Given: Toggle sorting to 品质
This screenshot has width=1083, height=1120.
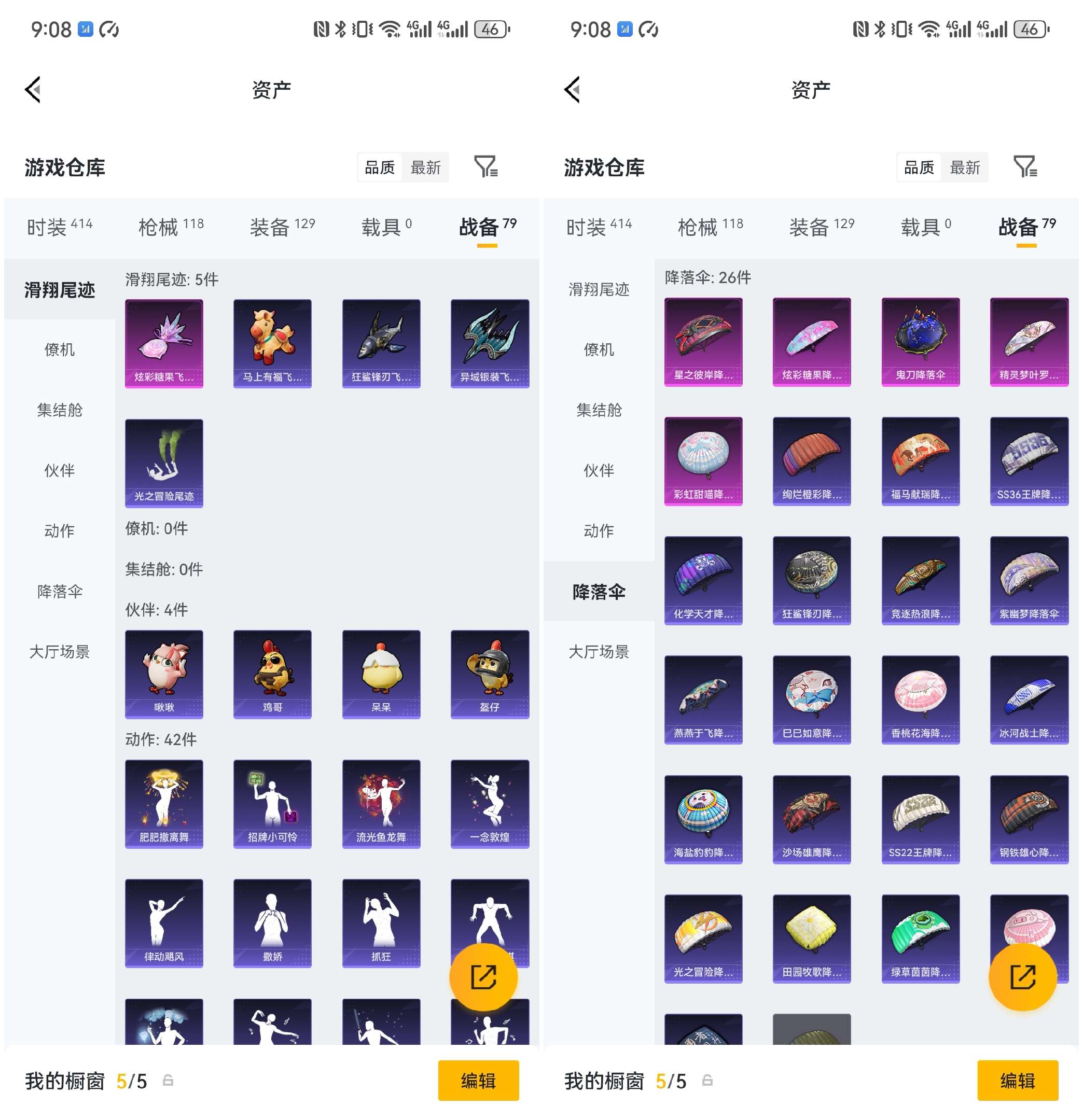Looking at the screenshot, I should click(x=379, y=166).
